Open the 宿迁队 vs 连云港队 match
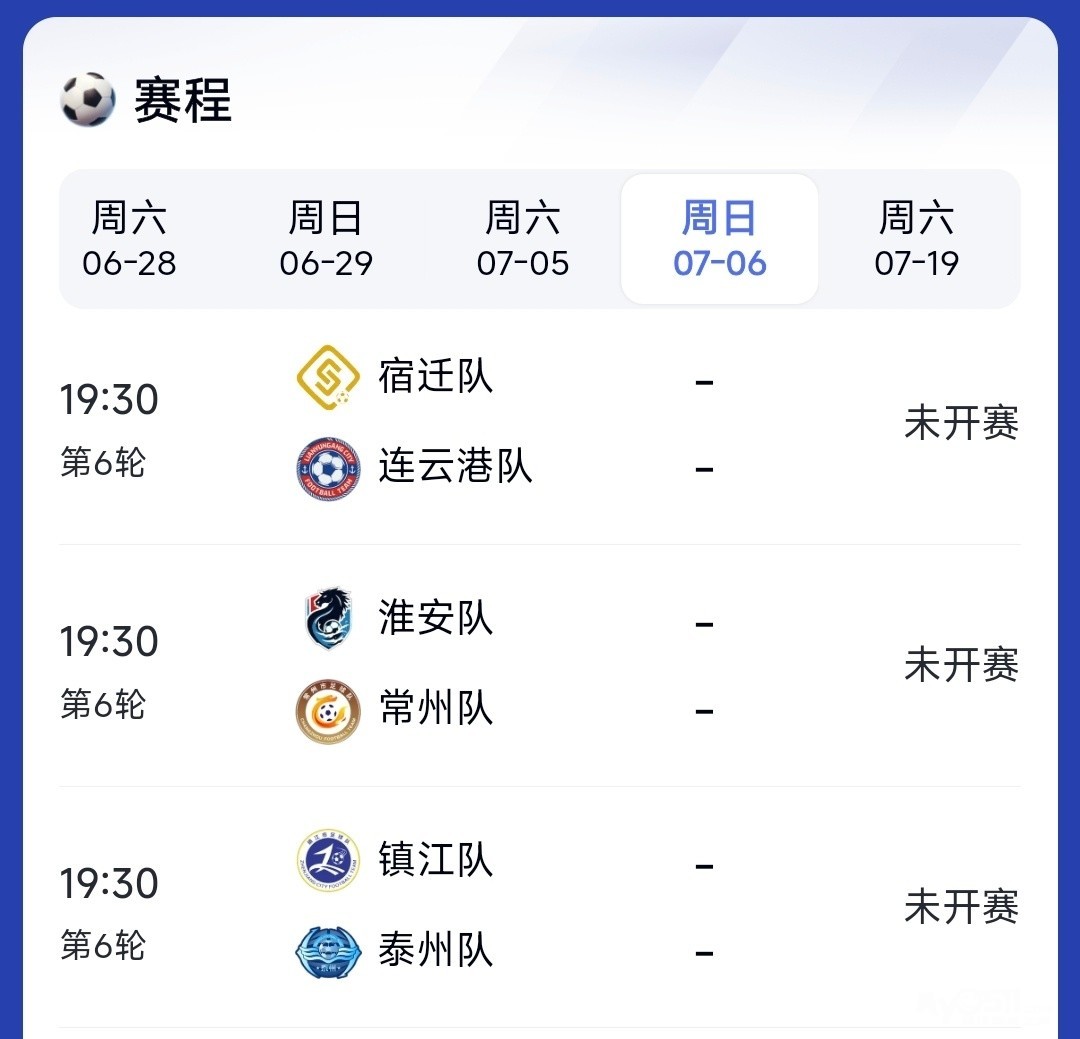The image size is (1080, 1039). [540, 423]
